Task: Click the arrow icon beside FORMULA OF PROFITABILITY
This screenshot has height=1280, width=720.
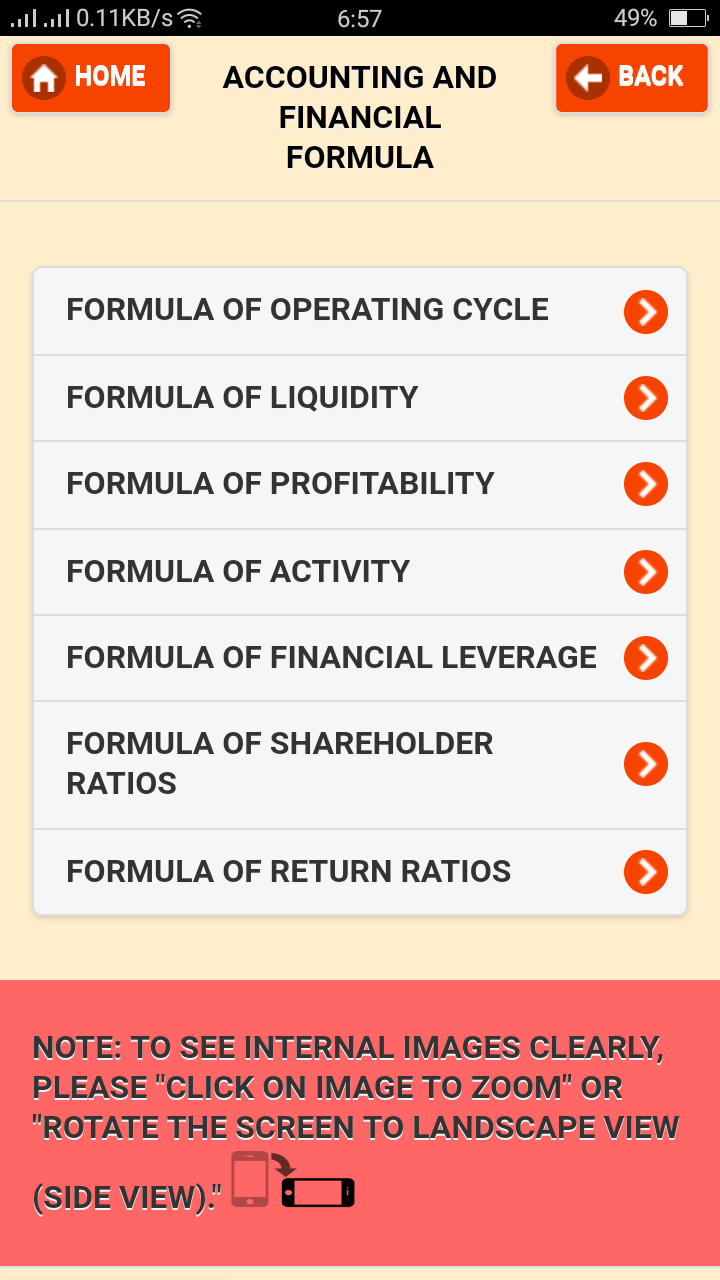Action: pyautogui.click(x=645, y=484)
